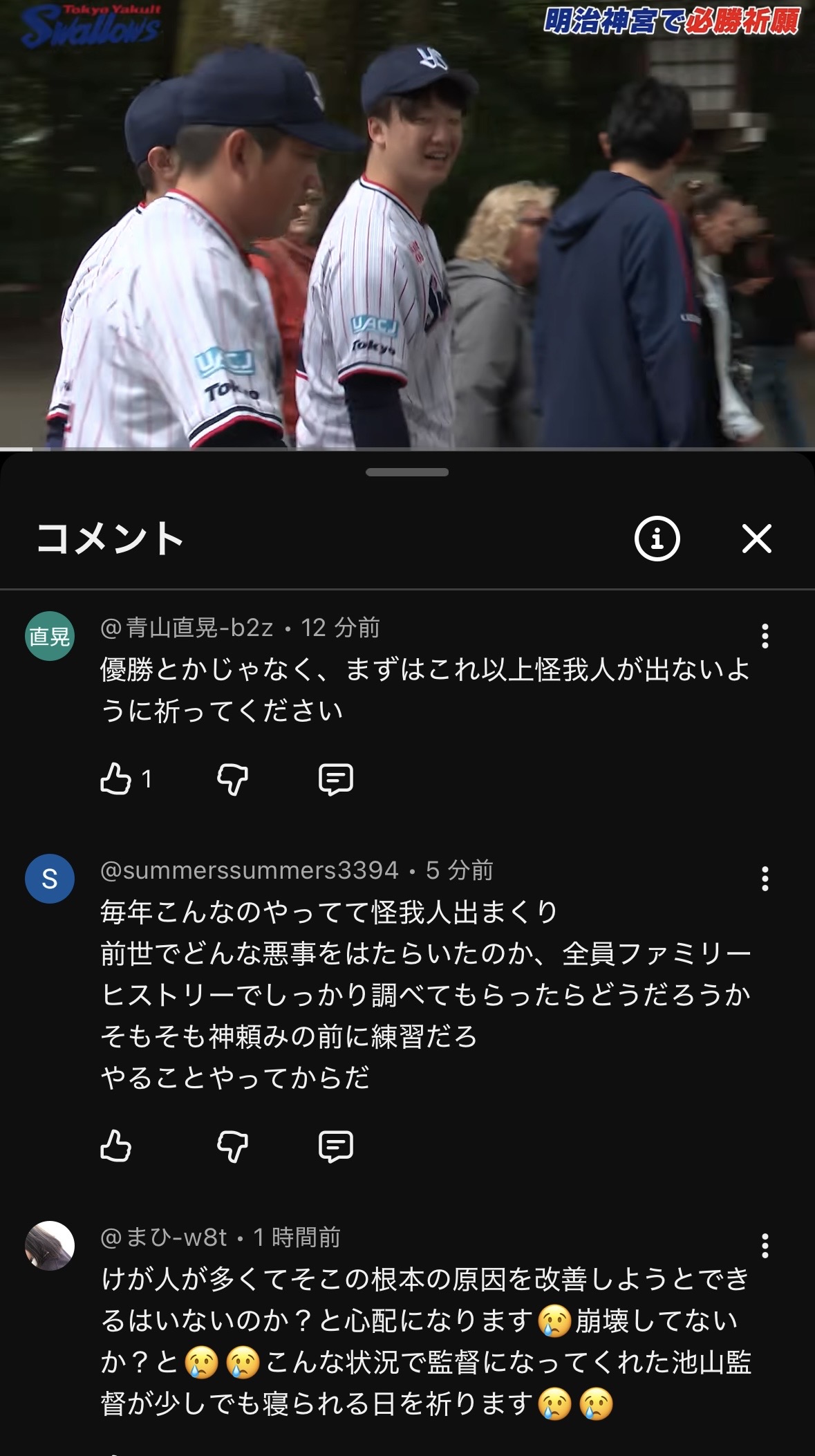The width and height of the screenshot is (815, 1456).
Task: View the profile avatar of @summerssummers3394
Action: click(50, 879)
